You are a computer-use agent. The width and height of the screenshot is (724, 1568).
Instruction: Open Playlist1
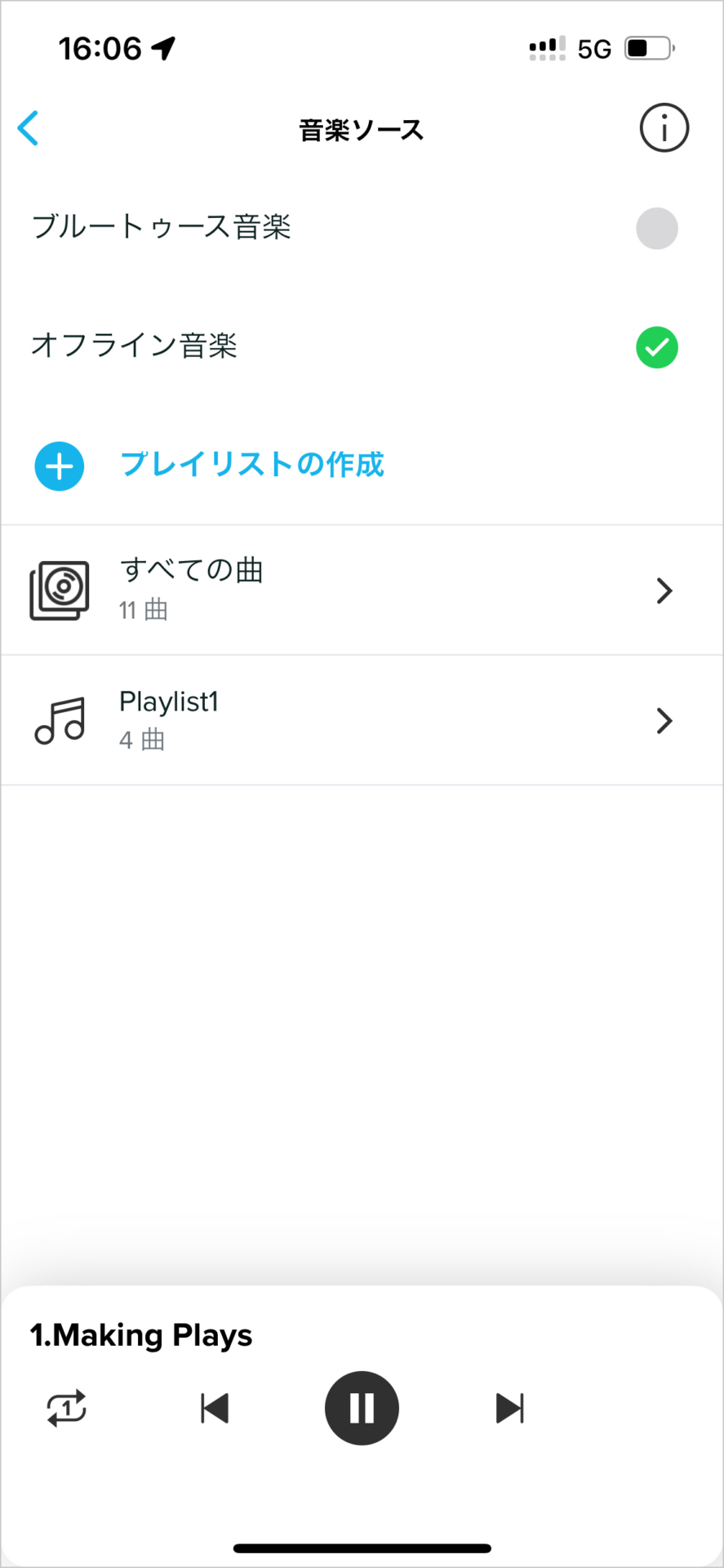coord(362,720)
